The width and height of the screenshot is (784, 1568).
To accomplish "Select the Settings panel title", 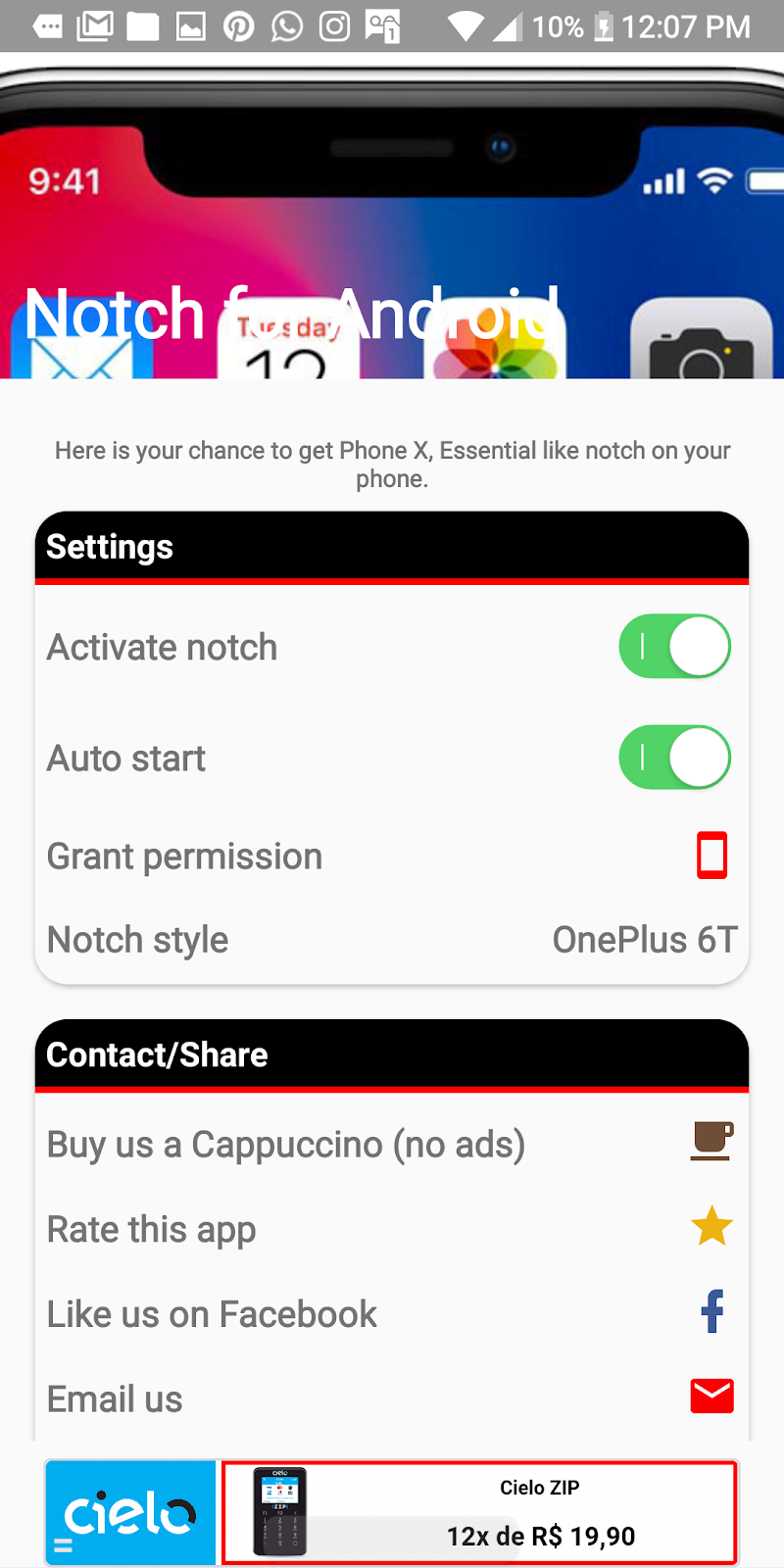I will (x=109, y=547).
